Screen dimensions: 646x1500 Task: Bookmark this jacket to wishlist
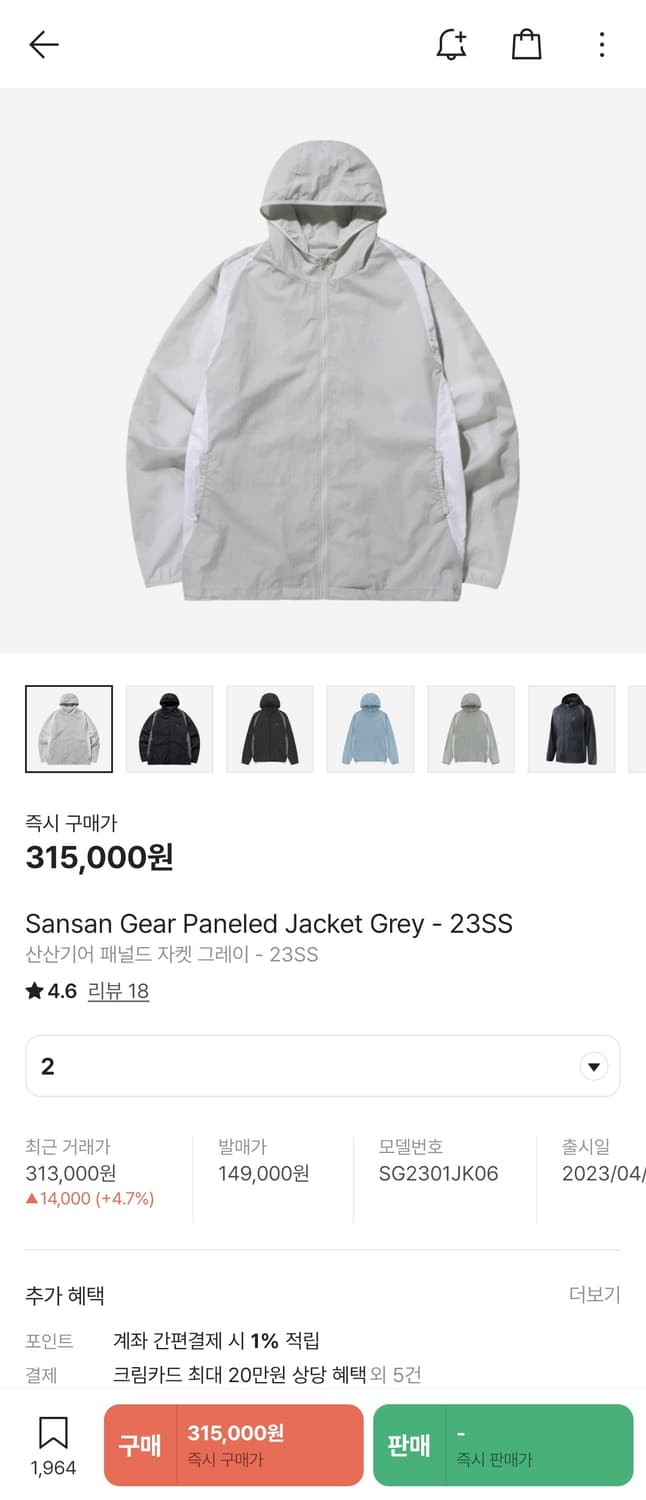pos(53,1445)
